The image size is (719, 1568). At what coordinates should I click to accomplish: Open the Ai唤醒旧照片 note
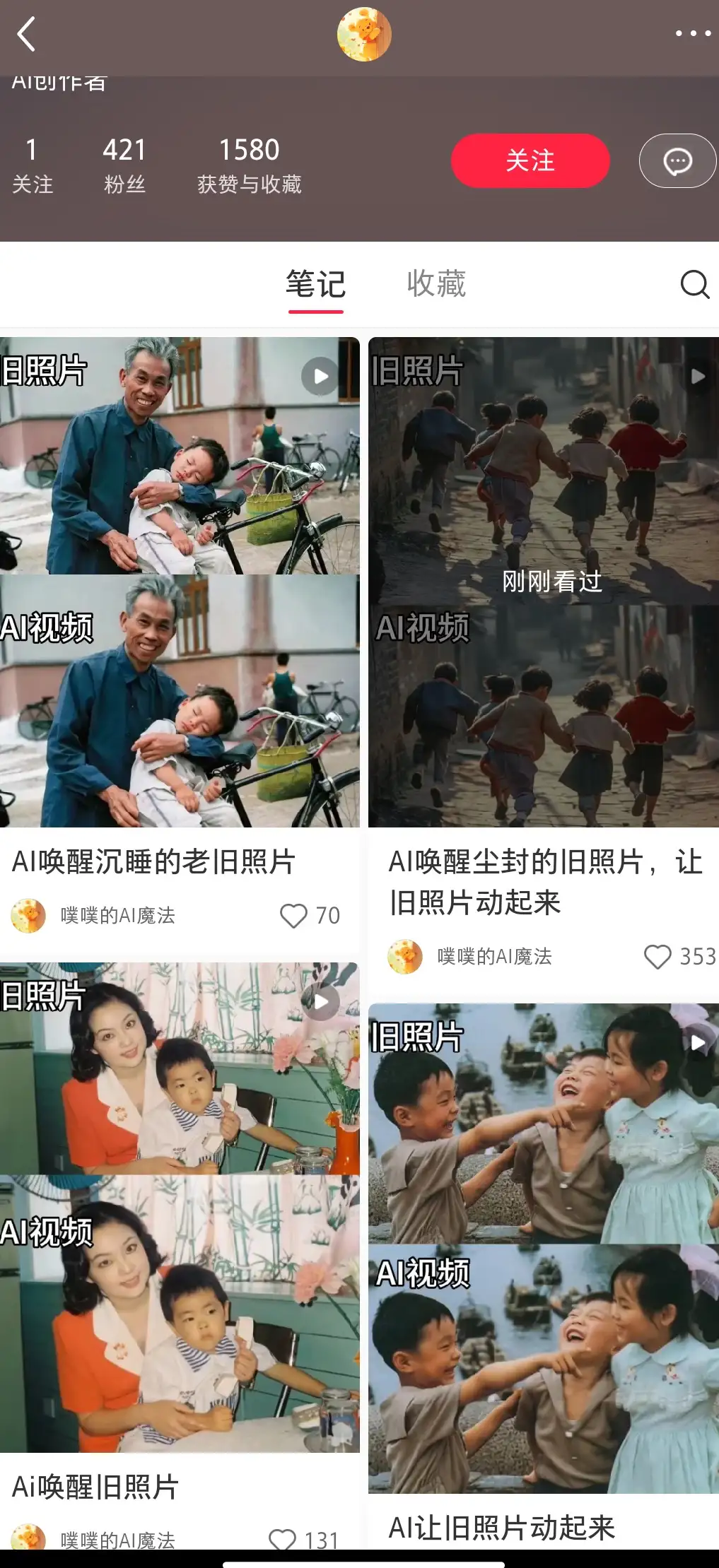[x=180, y=1207]
